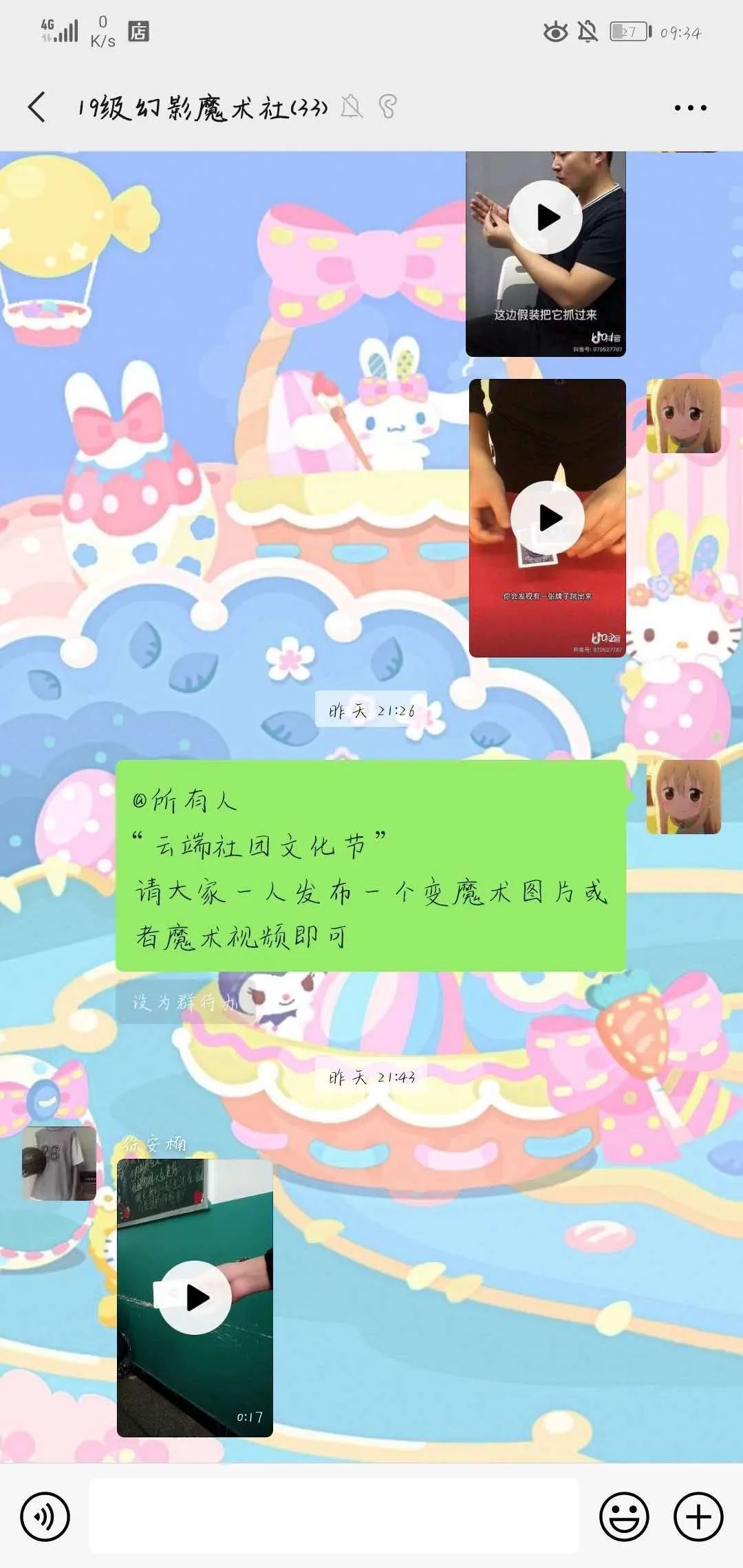Switch to voice message input
This screenshot has height=1568, width=743.
(45, 1516)
